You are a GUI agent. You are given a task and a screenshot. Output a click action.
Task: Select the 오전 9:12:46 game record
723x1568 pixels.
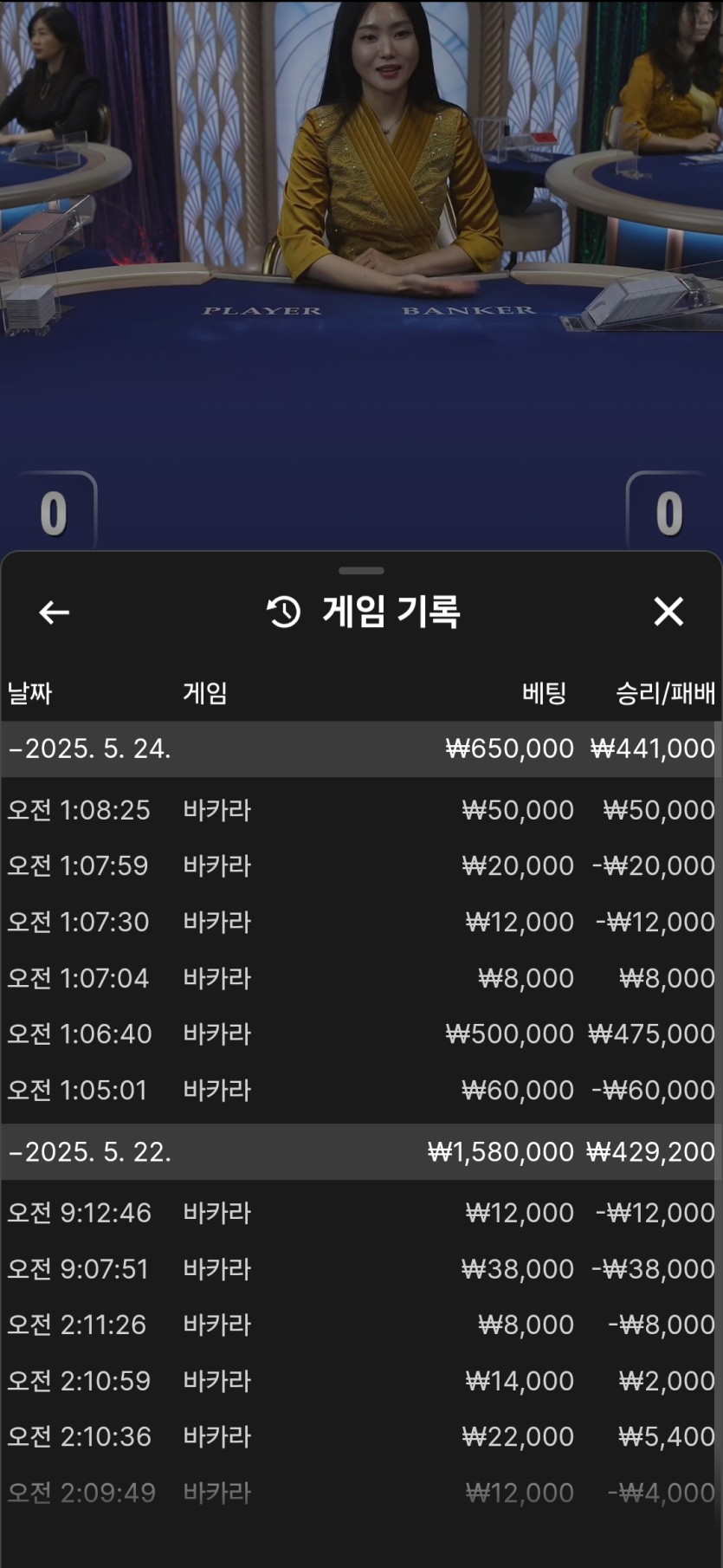pyautogui.click(x=361, y=1213)
